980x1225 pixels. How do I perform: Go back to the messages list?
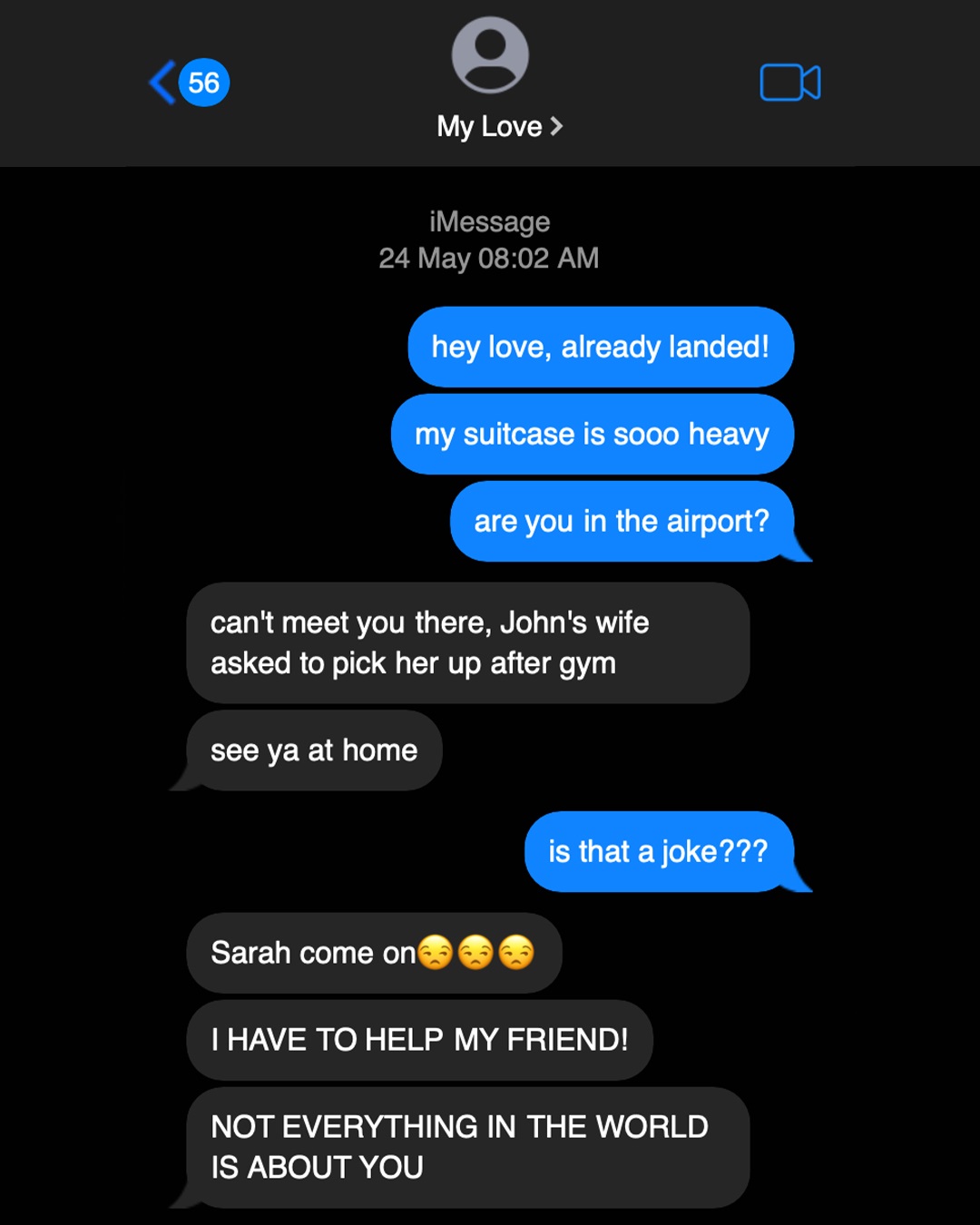[x=165, y=83]
